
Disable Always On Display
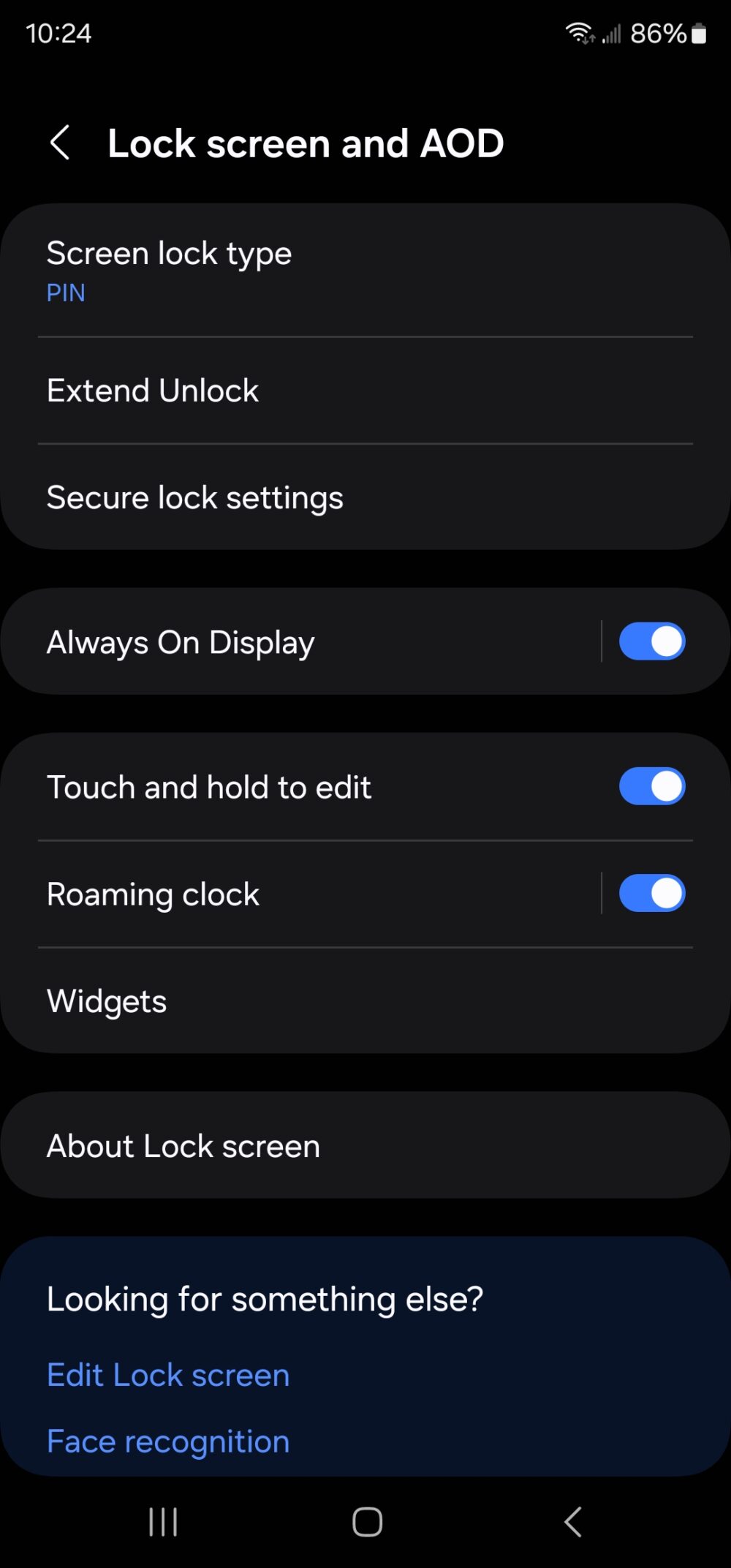point(651,641)
